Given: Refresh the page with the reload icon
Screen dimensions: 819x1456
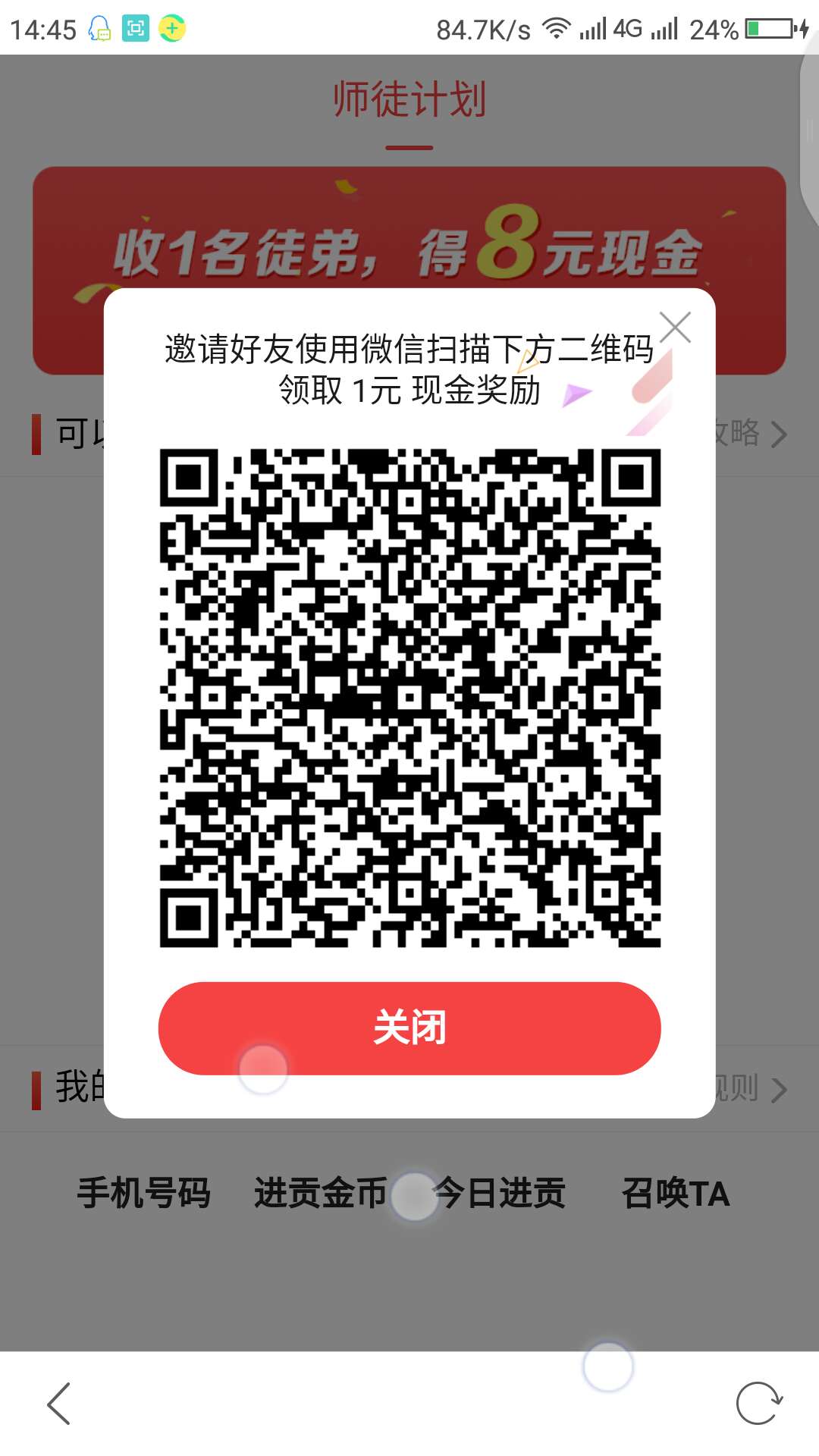Looking at the screenshot, I should tap(759, 1403).
